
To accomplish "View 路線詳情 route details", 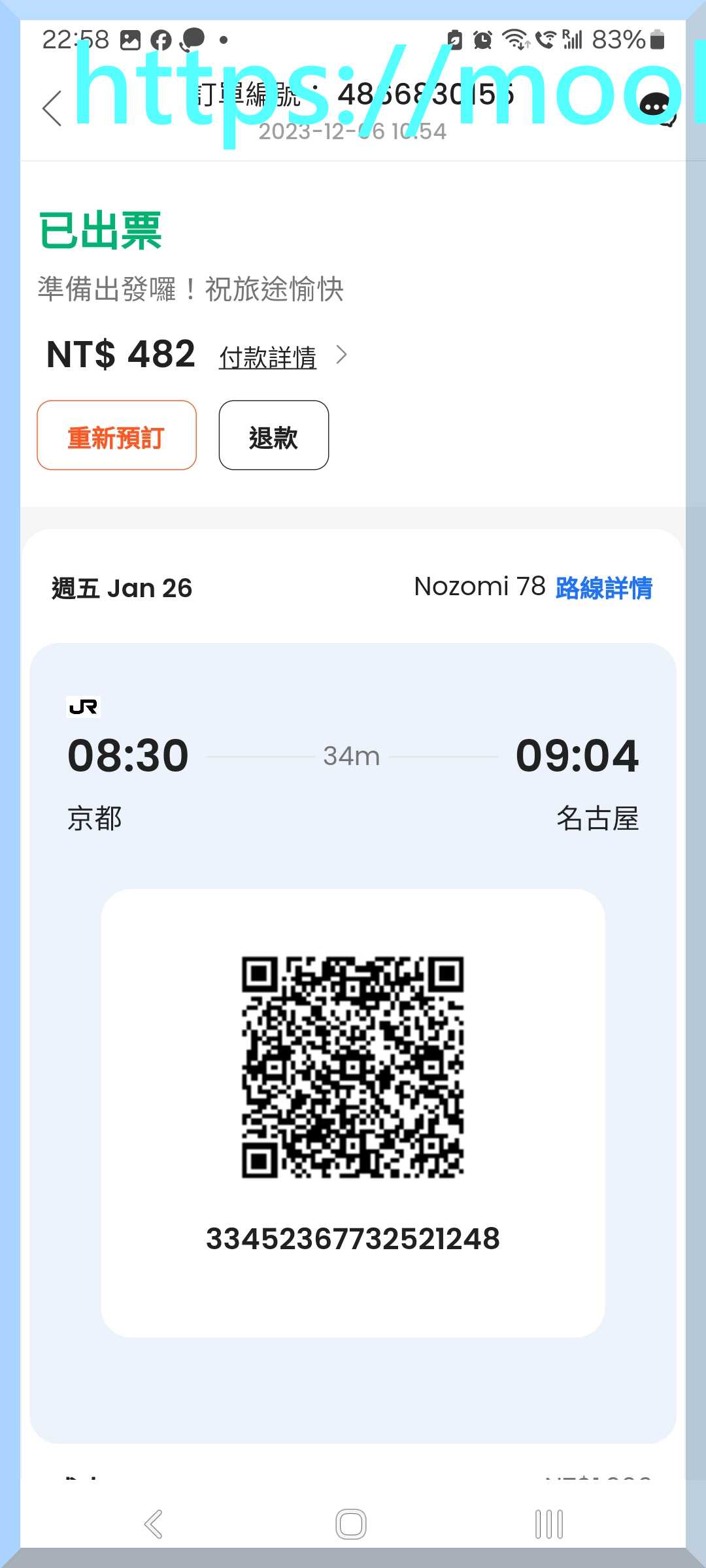I will 603,588.
